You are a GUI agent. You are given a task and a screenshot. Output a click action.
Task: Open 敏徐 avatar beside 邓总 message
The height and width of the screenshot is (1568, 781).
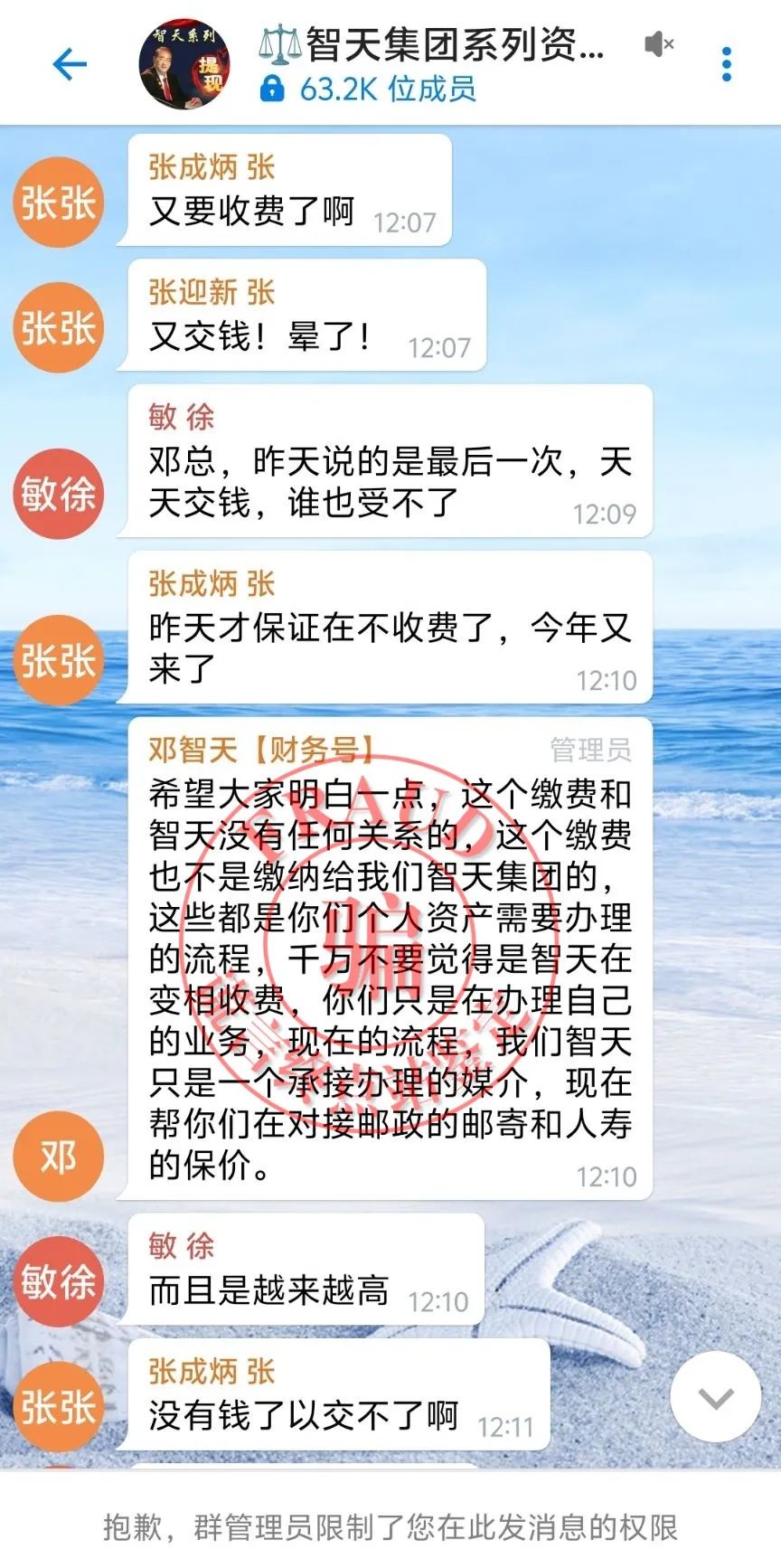pos(58,494)
